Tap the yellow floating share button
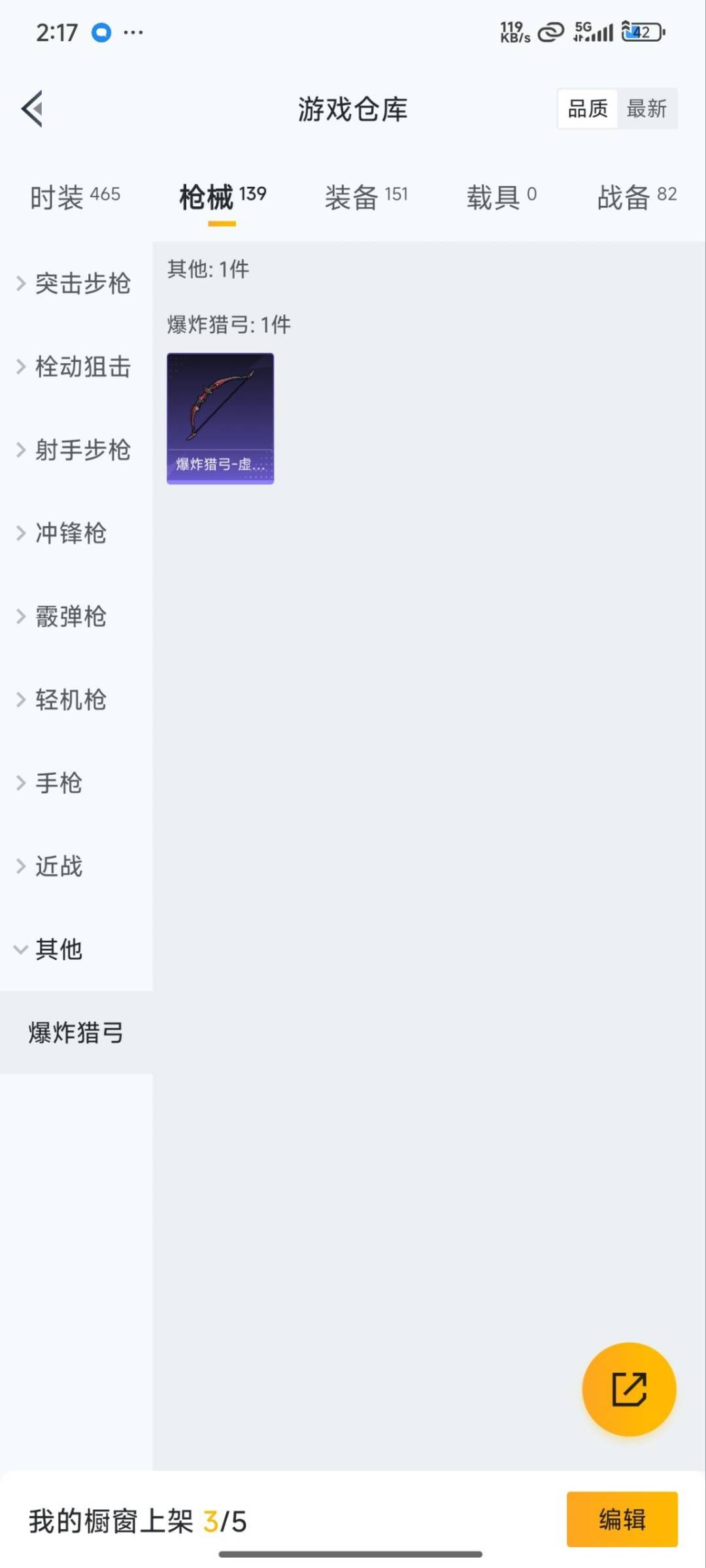This screenshot has width=706, height=1568. [629, 1389]
